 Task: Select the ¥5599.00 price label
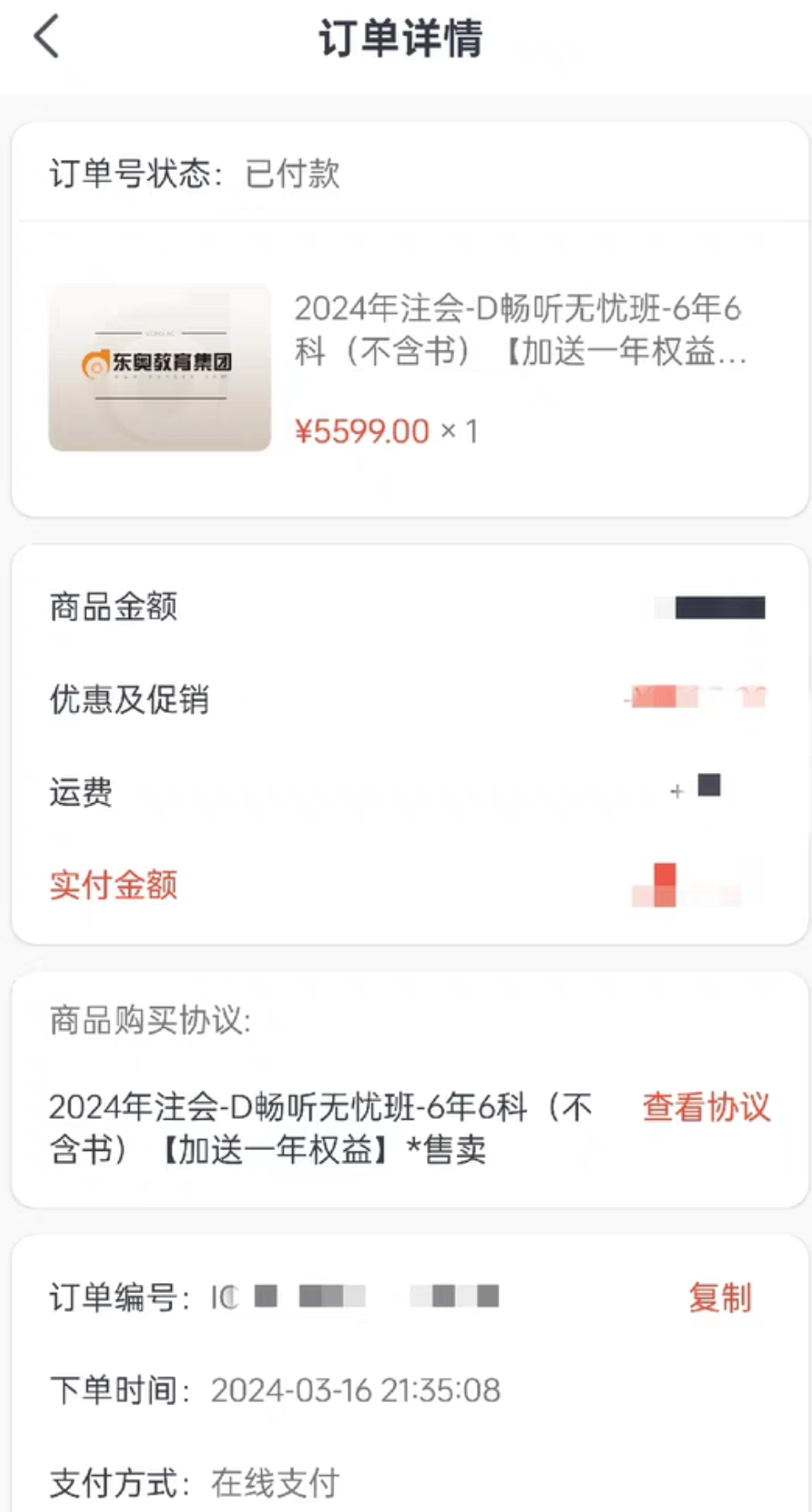click(x=362, y=430)
